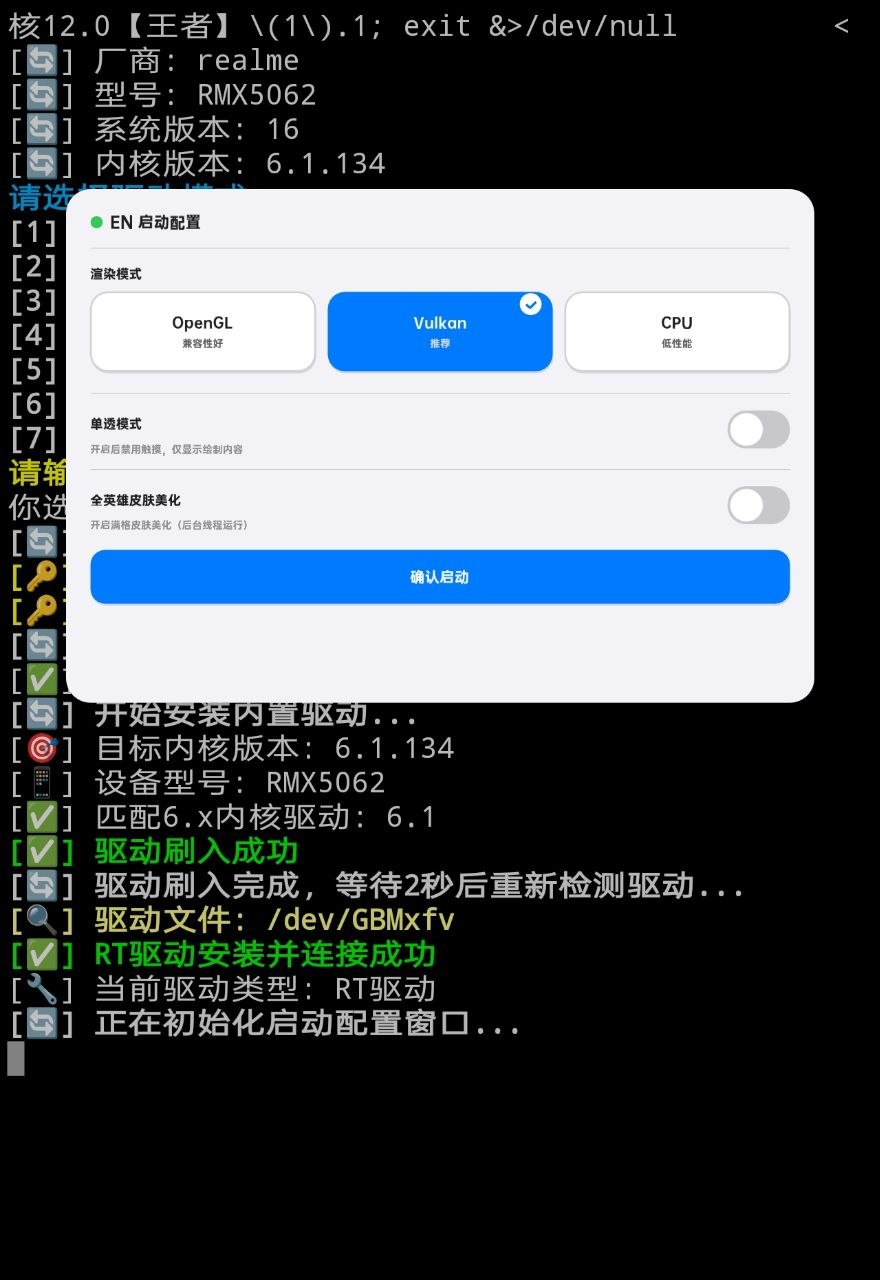
Task: Select the CPU render mode
Action: point(677,331)
